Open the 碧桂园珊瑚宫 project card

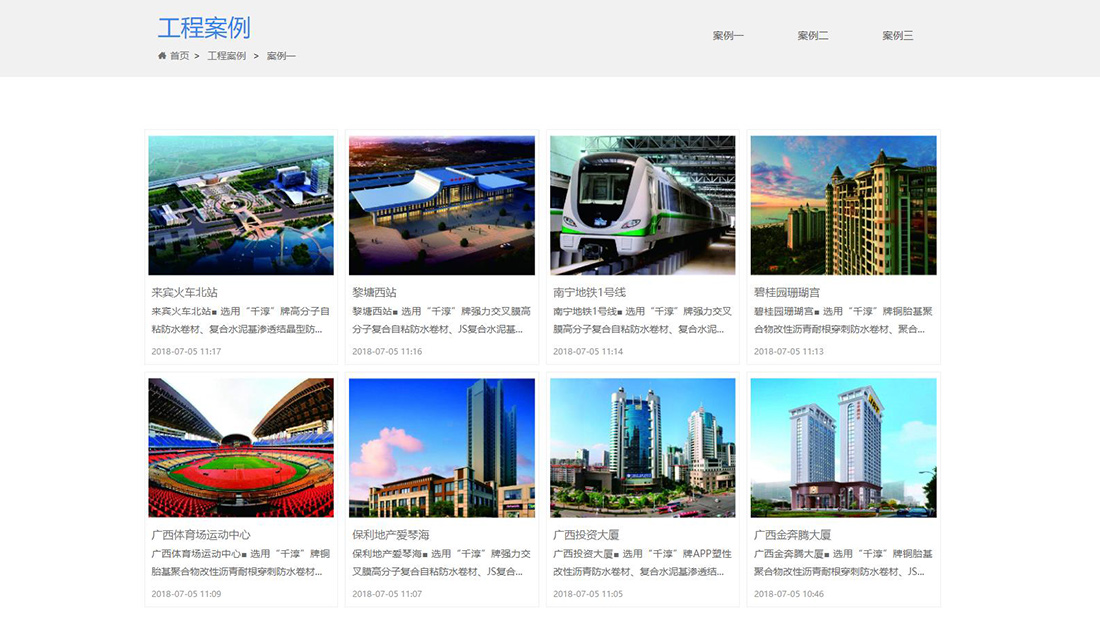coord(844,206)
